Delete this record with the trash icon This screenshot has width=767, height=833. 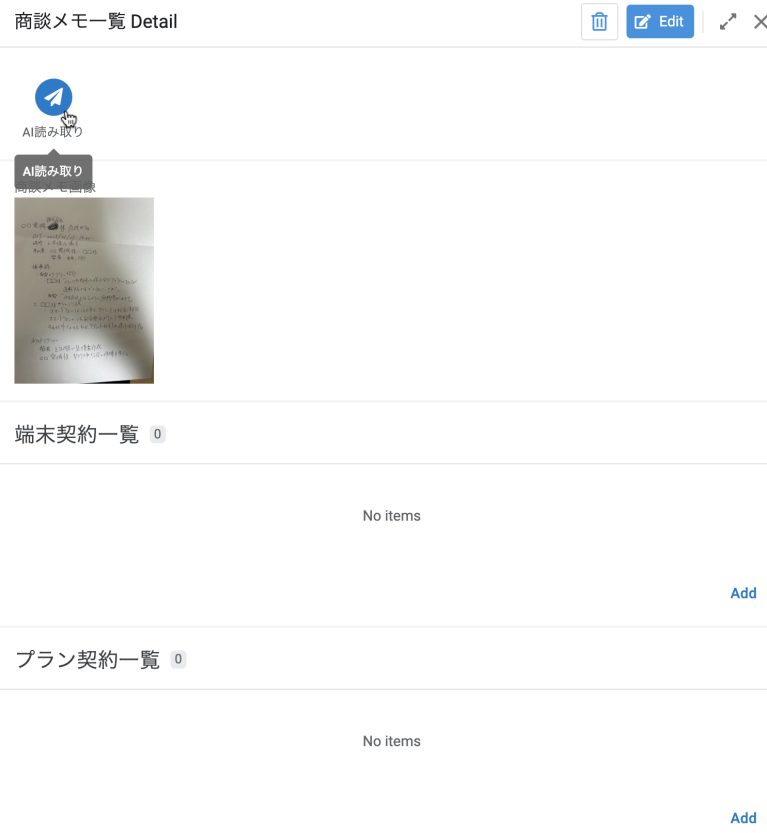pos(599,22)
